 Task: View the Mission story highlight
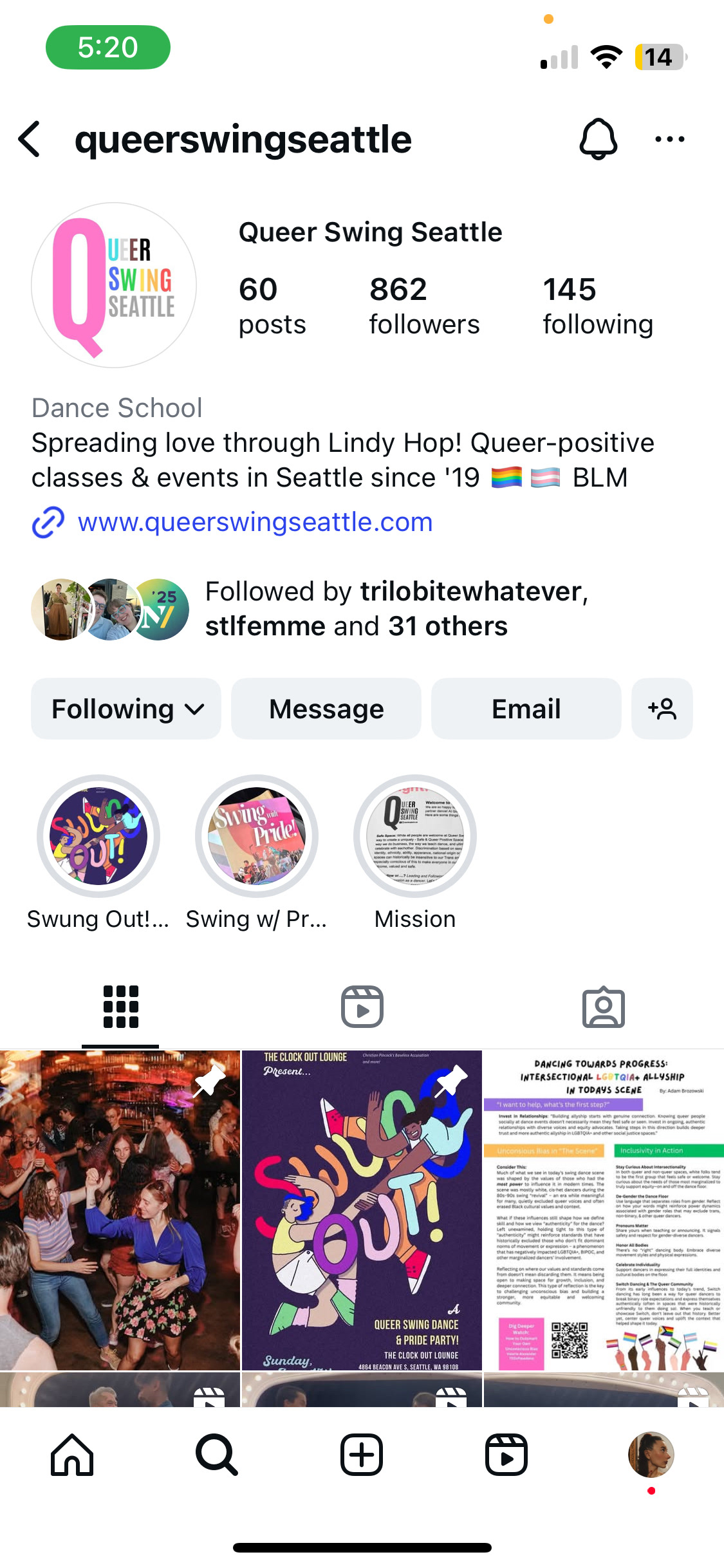coord(415,836)
